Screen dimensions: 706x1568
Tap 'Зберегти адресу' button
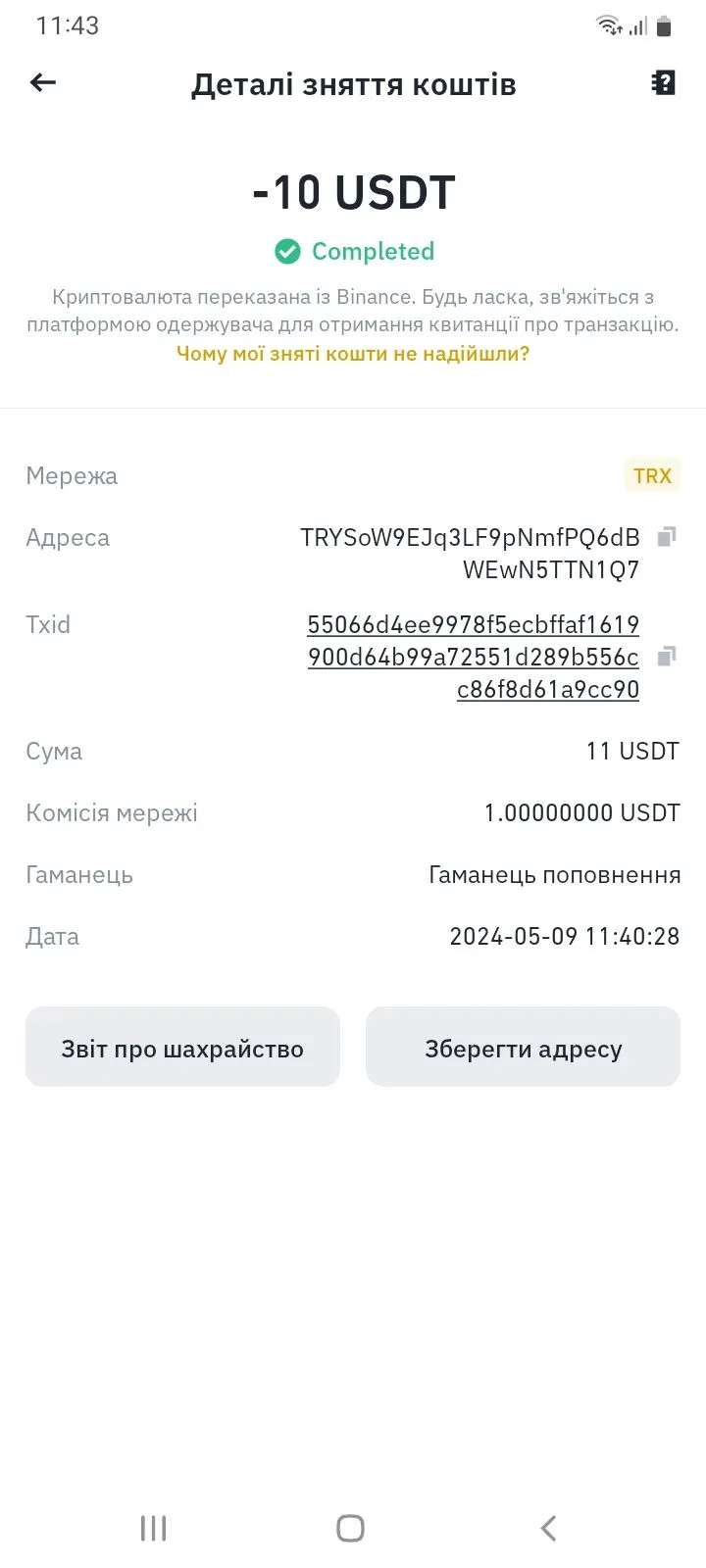tap(523, 1048)
